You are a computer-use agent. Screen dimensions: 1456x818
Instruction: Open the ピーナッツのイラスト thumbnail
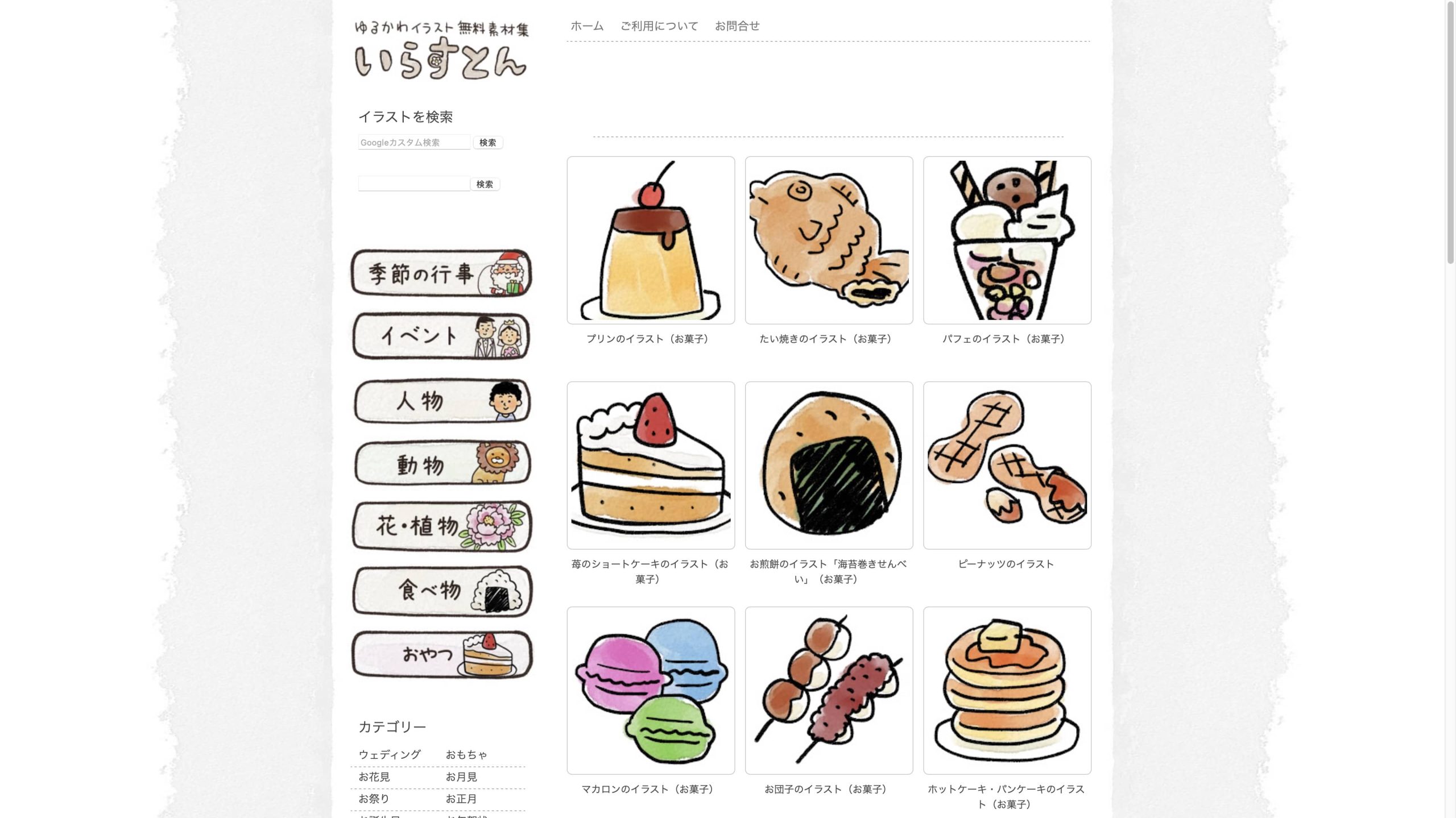(x=1007, y=465)
